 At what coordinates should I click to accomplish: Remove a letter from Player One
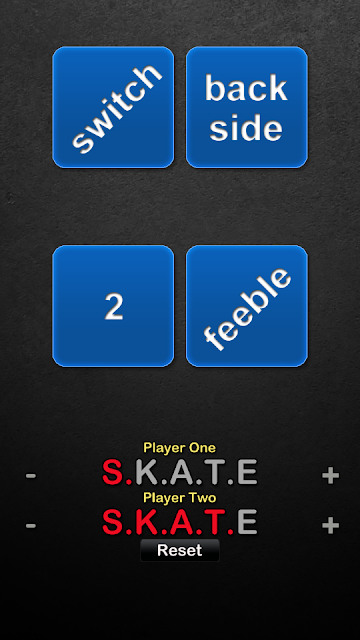coord(31,476)
